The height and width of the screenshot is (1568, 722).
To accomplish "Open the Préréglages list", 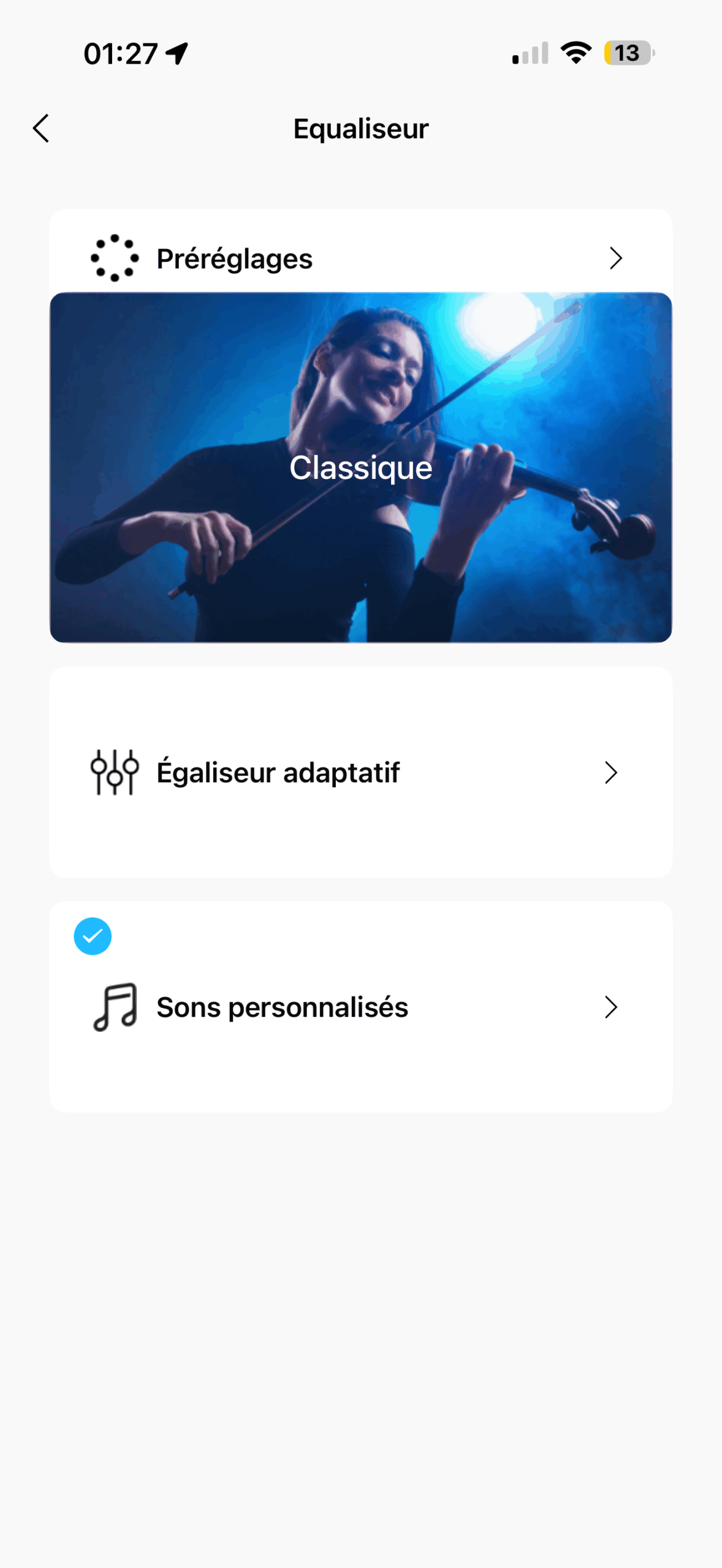I will tap(360, 258).
